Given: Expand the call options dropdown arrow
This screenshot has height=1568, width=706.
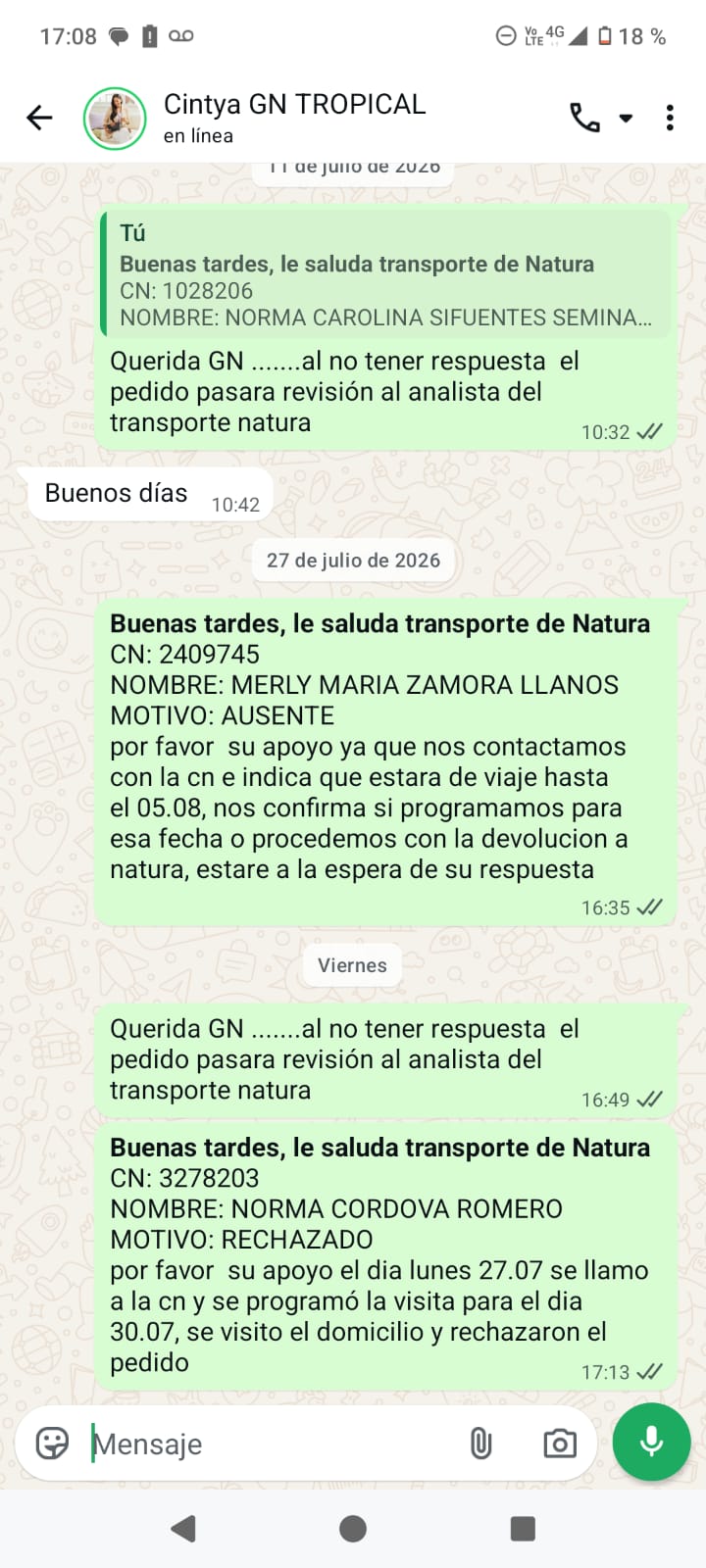Looking at the screenshot, I should [x=626, y=119].
